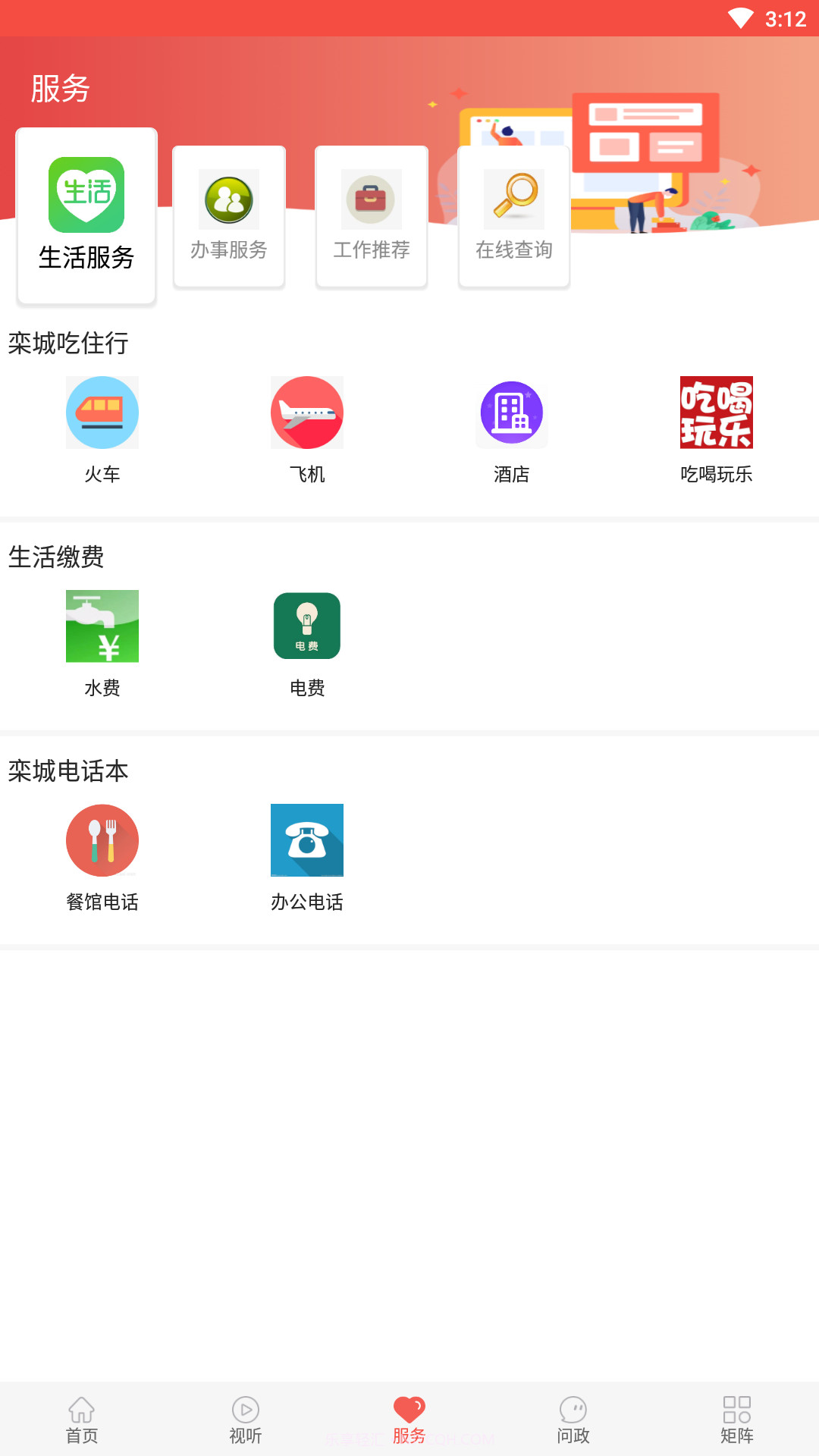Open the 办公电话 office phone icon
The width and height of the screenshot is (819, 1456).
coord(307,839)
